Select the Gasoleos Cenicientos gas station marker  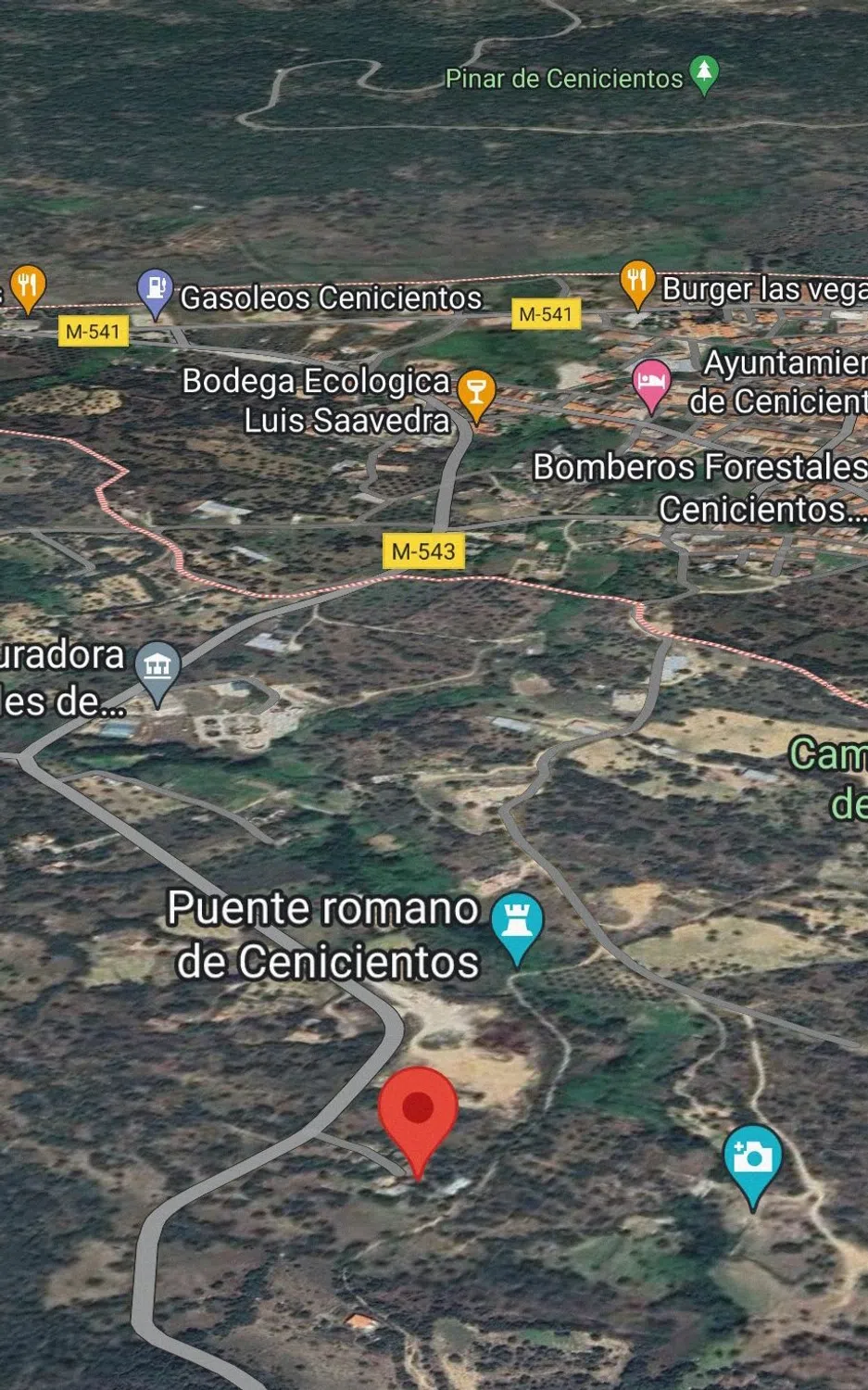(x=156, y=292)
